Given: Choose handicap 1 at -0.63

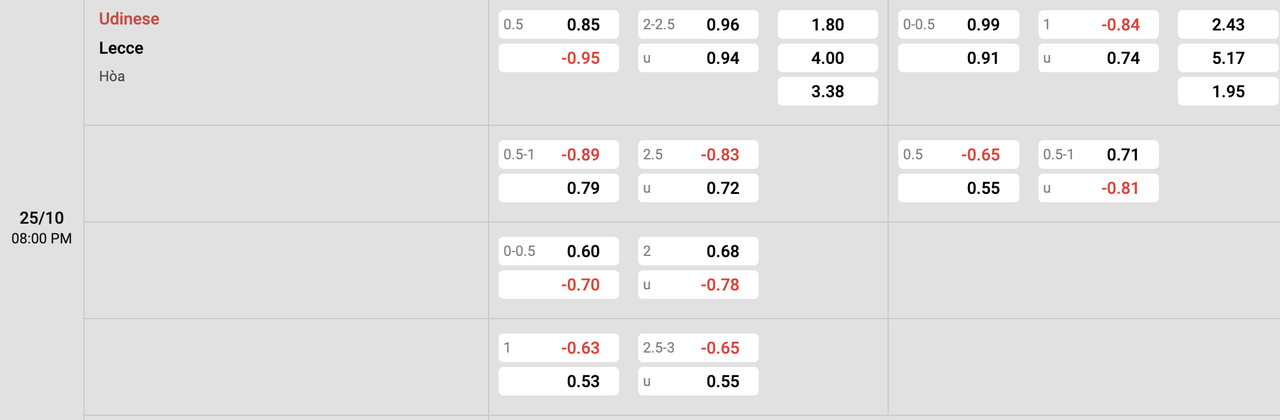Looking at the screenshot, I should coord(558,348).
